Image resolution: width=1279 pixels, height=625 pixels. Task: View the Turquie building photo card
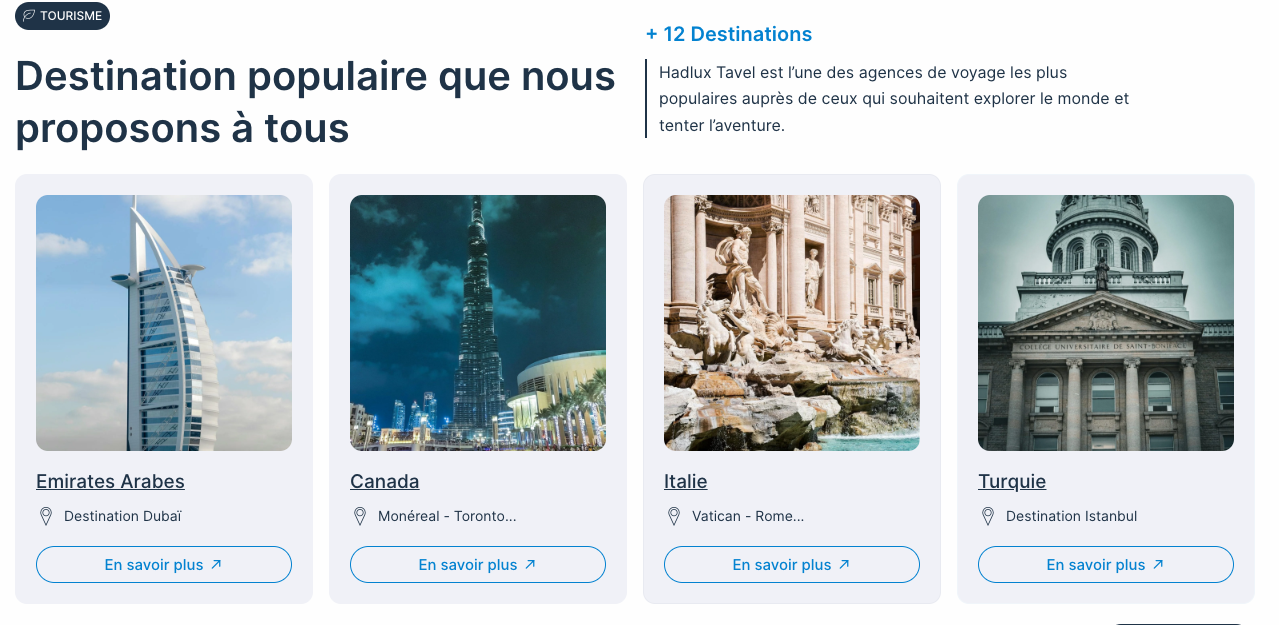click(x=1106, y=323)
